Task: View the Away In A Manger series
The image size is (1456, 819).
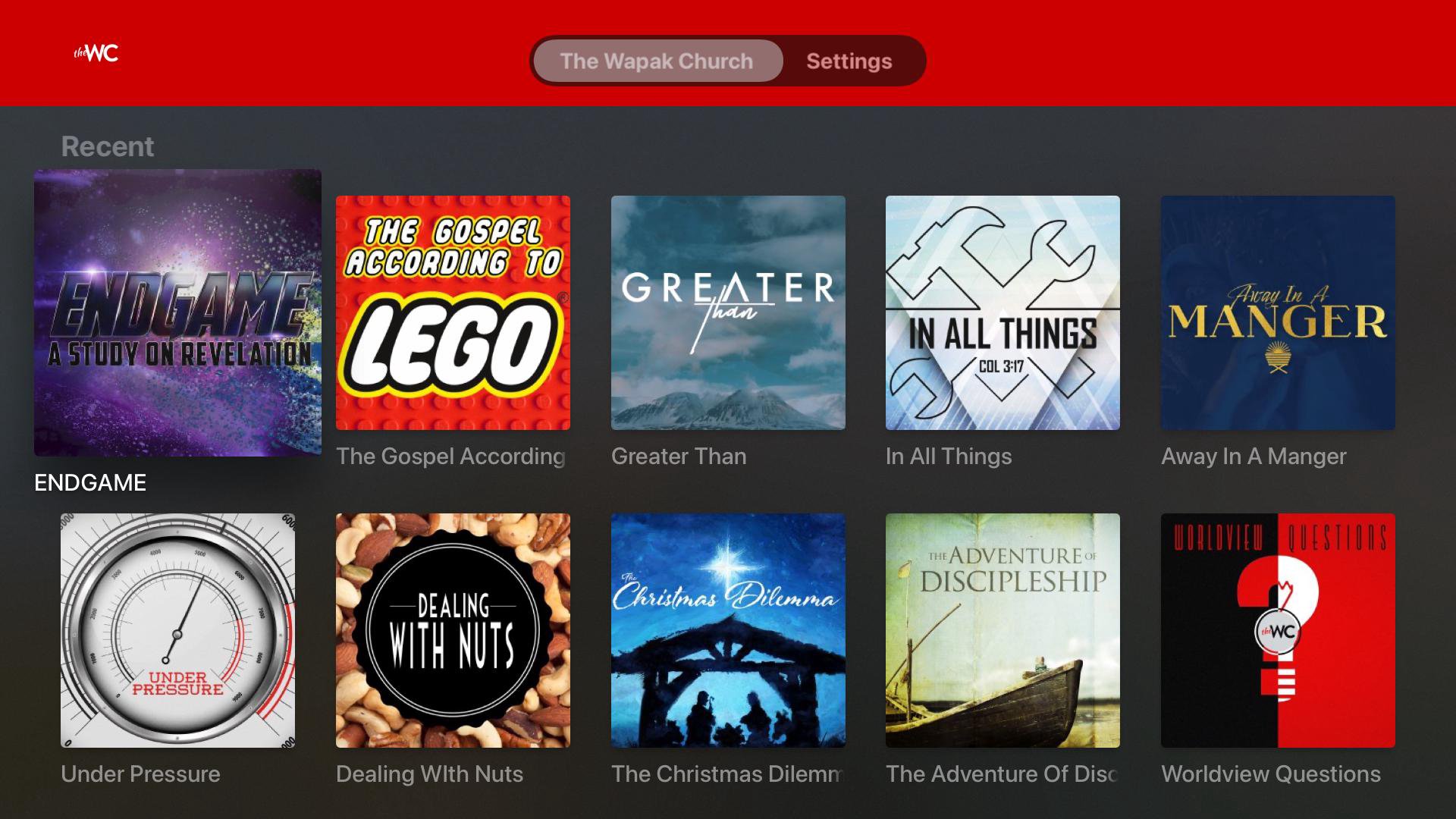Action: pyautogui.click(x=1278, y=312)
